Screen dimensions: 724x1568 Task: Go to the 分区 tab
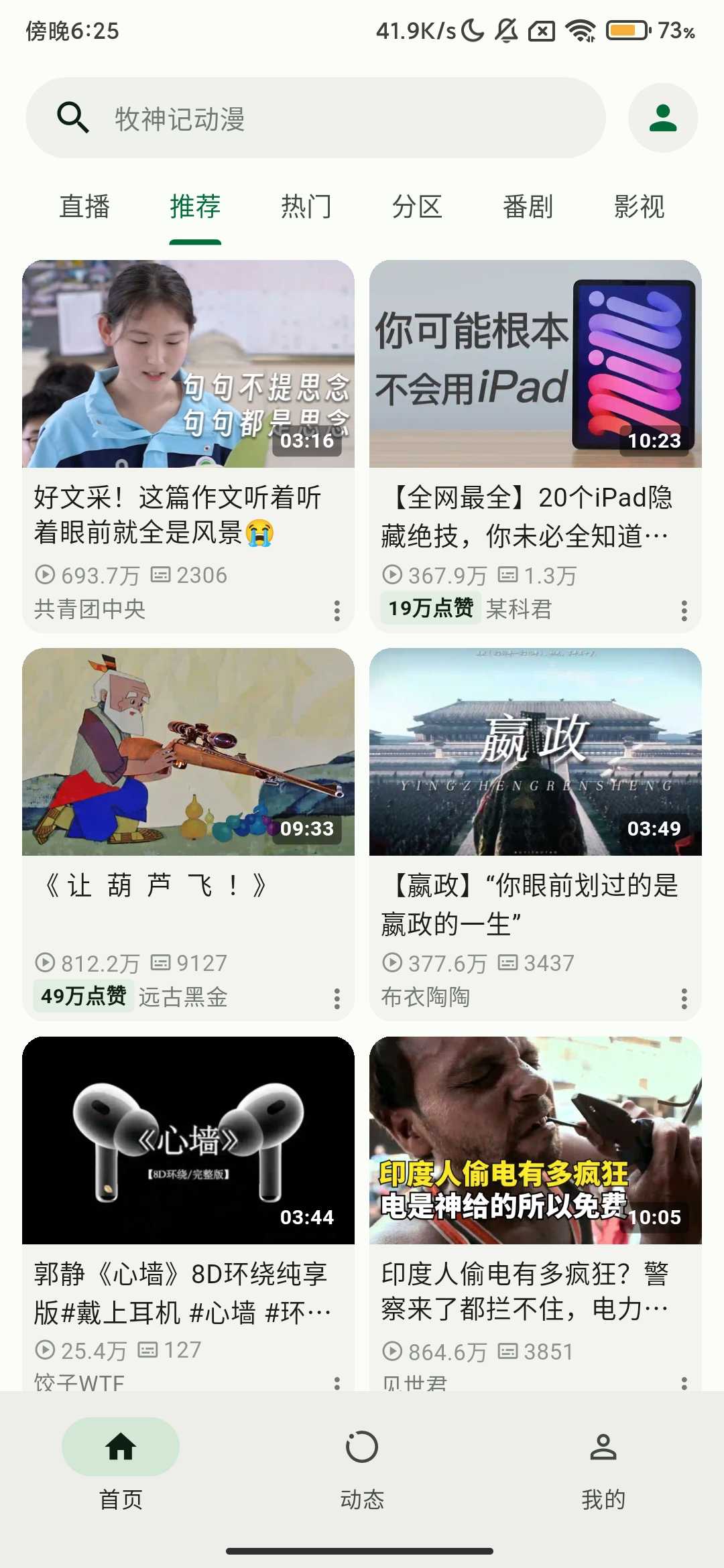tap(417, 206)
